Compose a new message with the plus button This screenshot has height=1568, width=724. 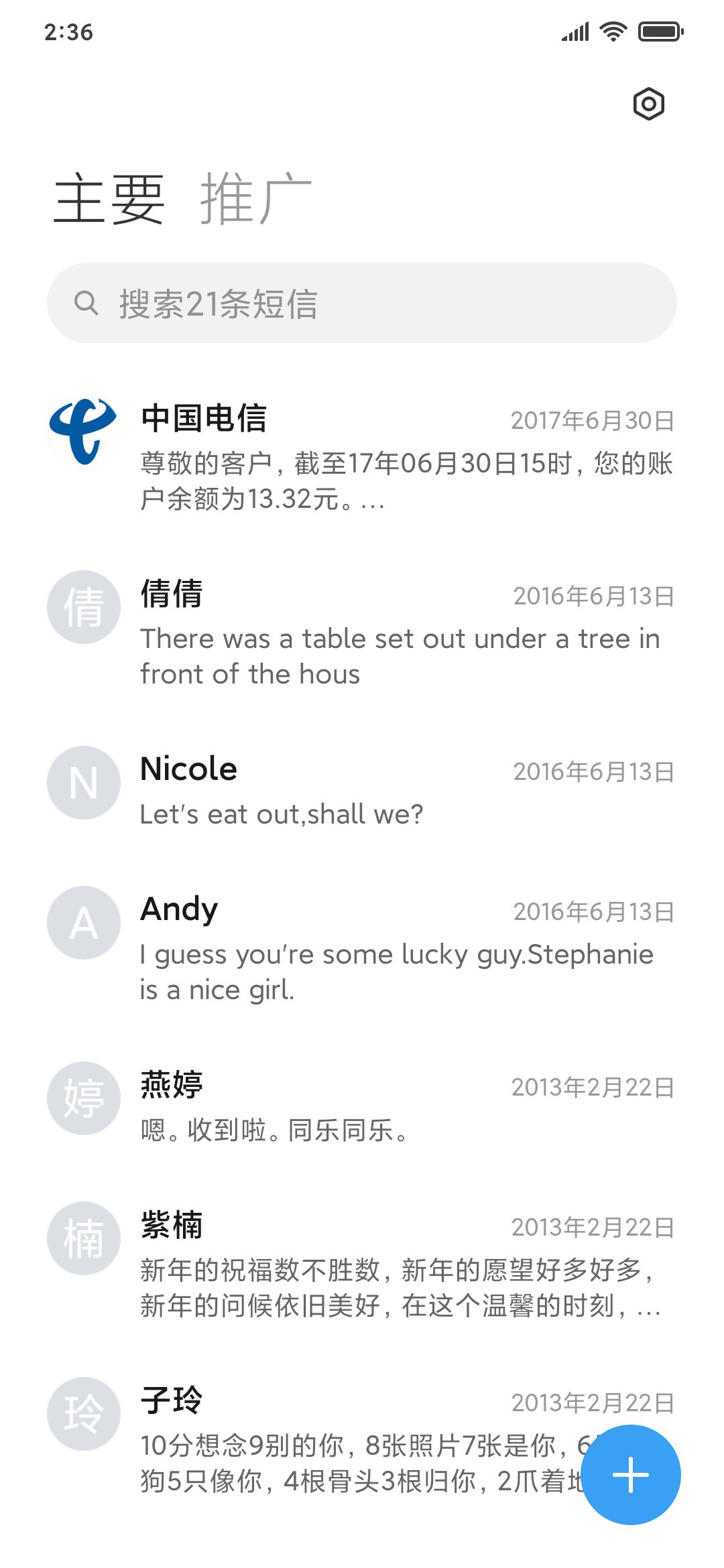[631, 1475]
